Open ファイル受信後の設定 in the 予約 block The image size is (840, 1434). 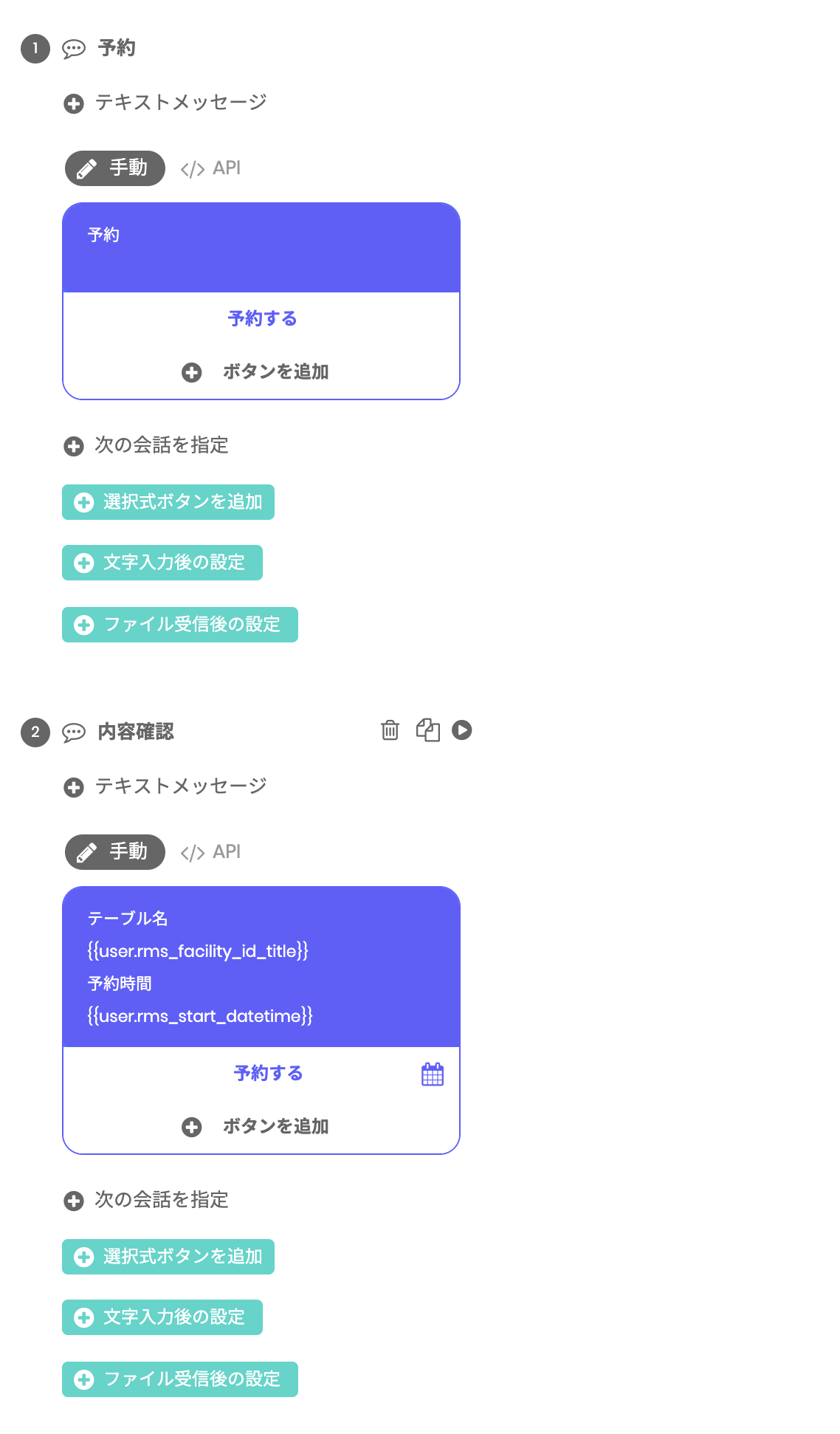click(x=180, y=625)
